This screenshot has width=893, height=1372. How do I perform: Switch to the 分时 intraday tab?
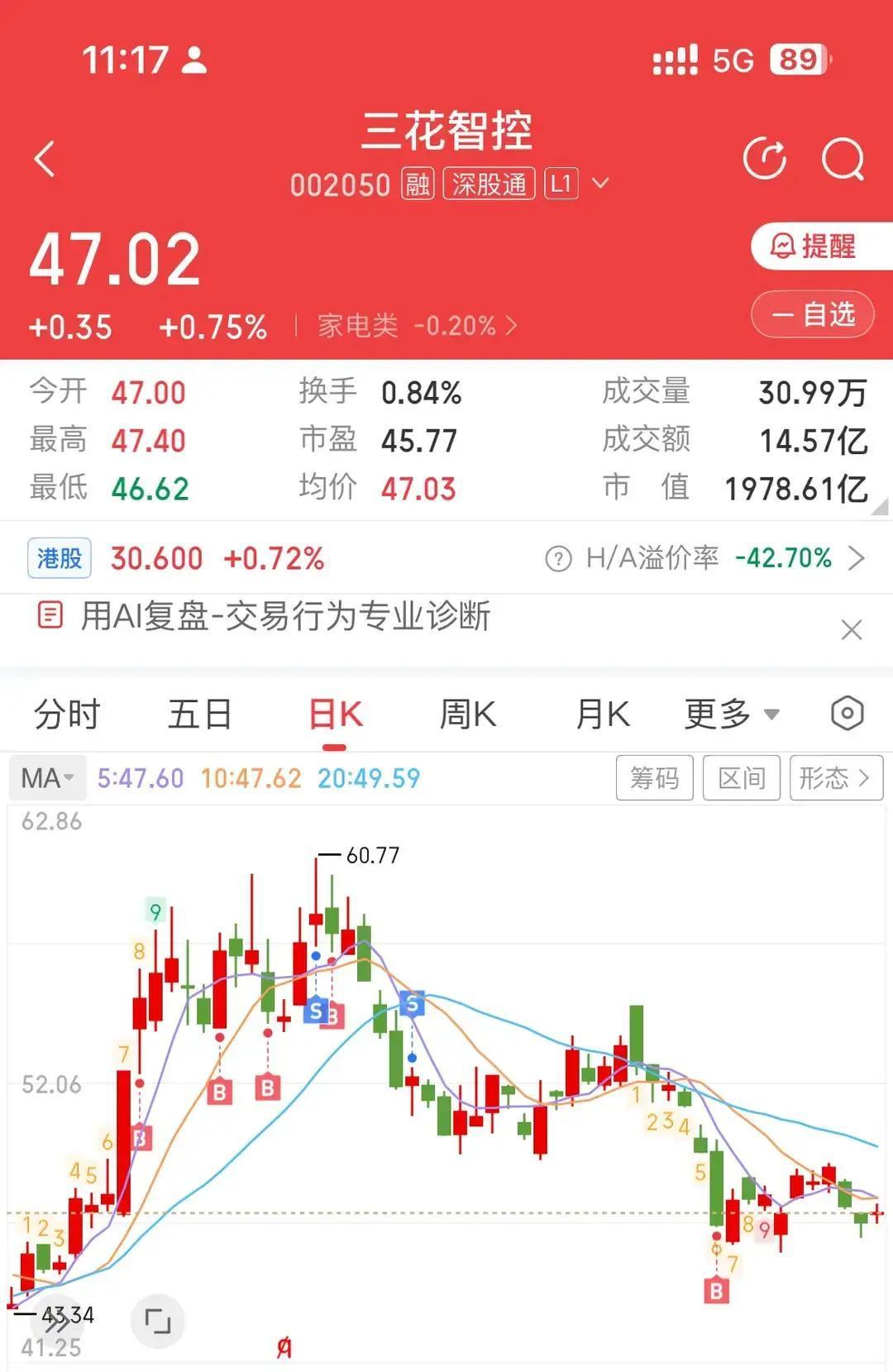tap(66, 713)
